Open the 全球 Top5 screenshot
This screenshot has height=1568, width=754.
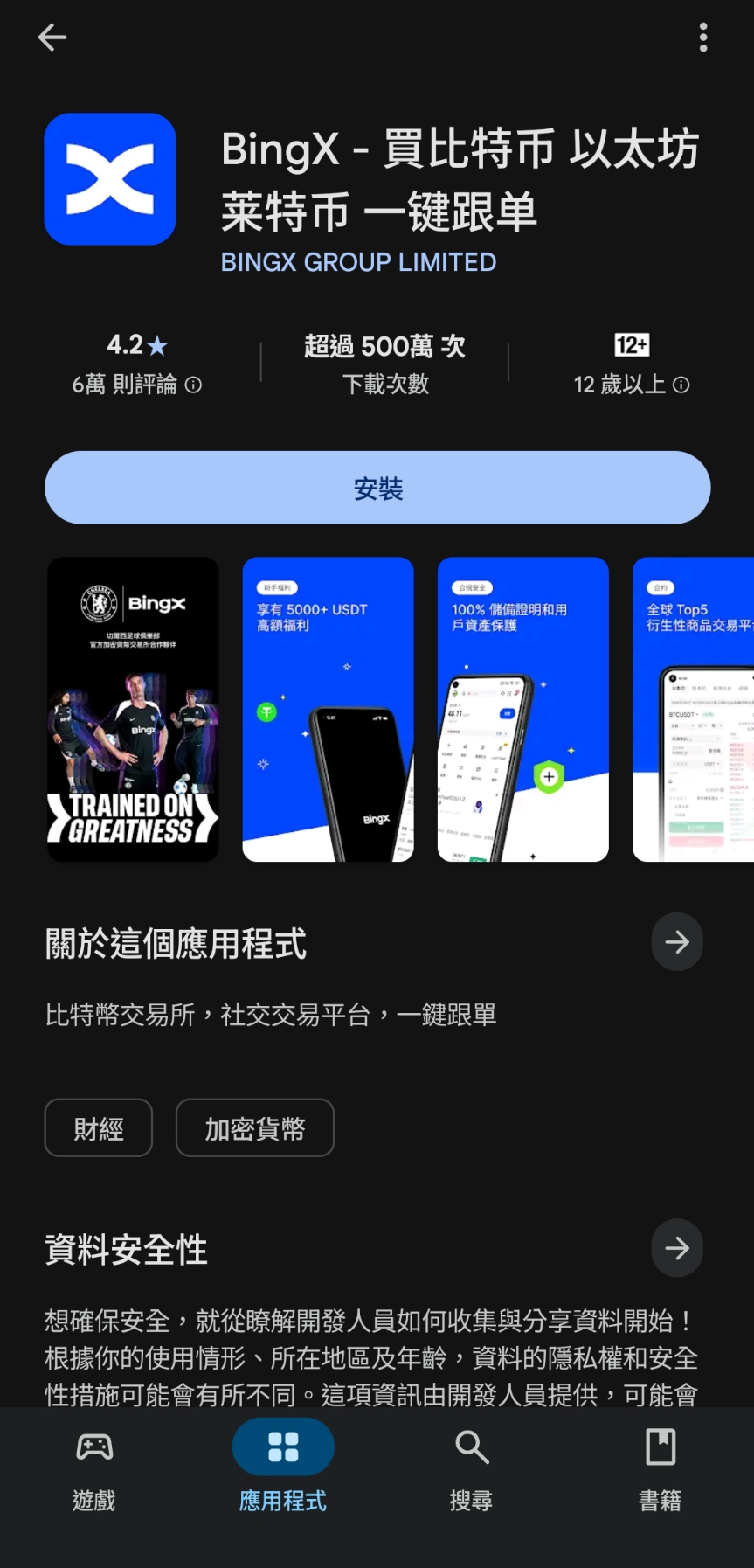coord(694,710)
